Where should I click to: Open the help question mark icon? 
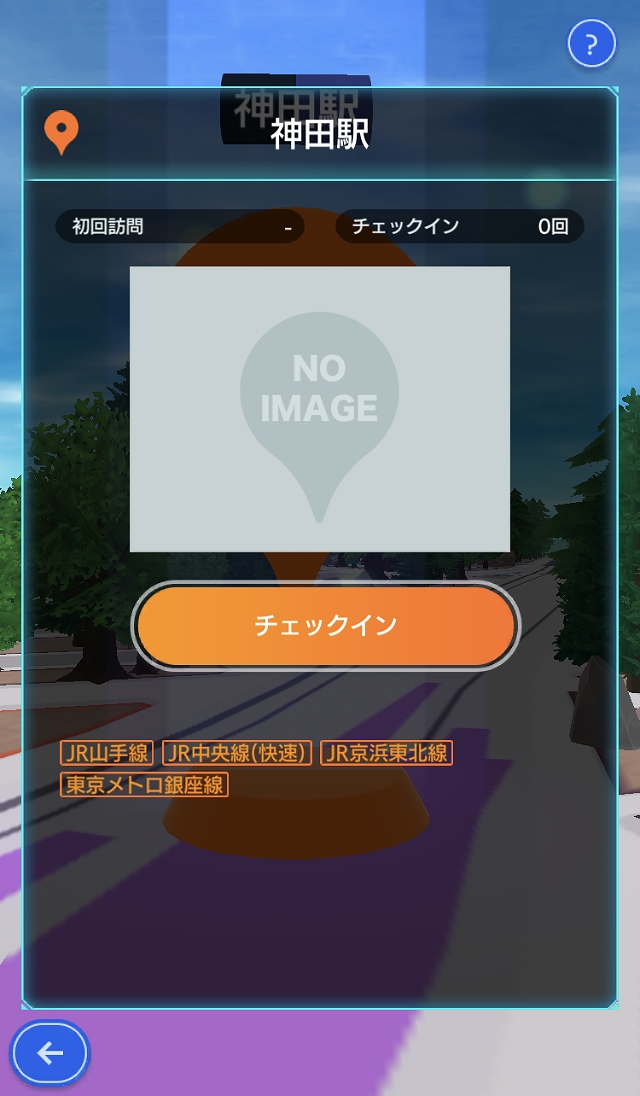point(592,44)
